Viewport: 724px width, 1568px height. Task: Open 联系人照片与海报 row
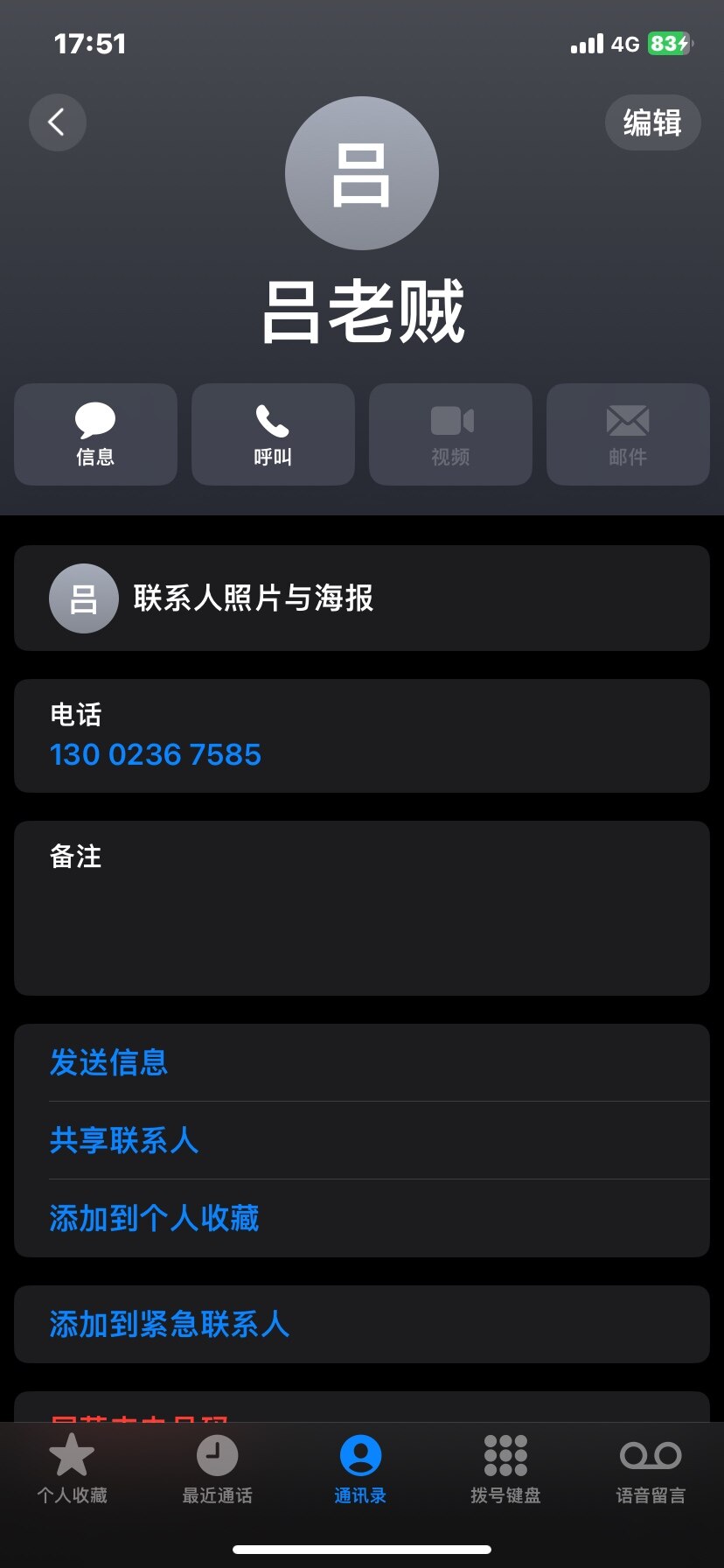click(x=361, y=598)
